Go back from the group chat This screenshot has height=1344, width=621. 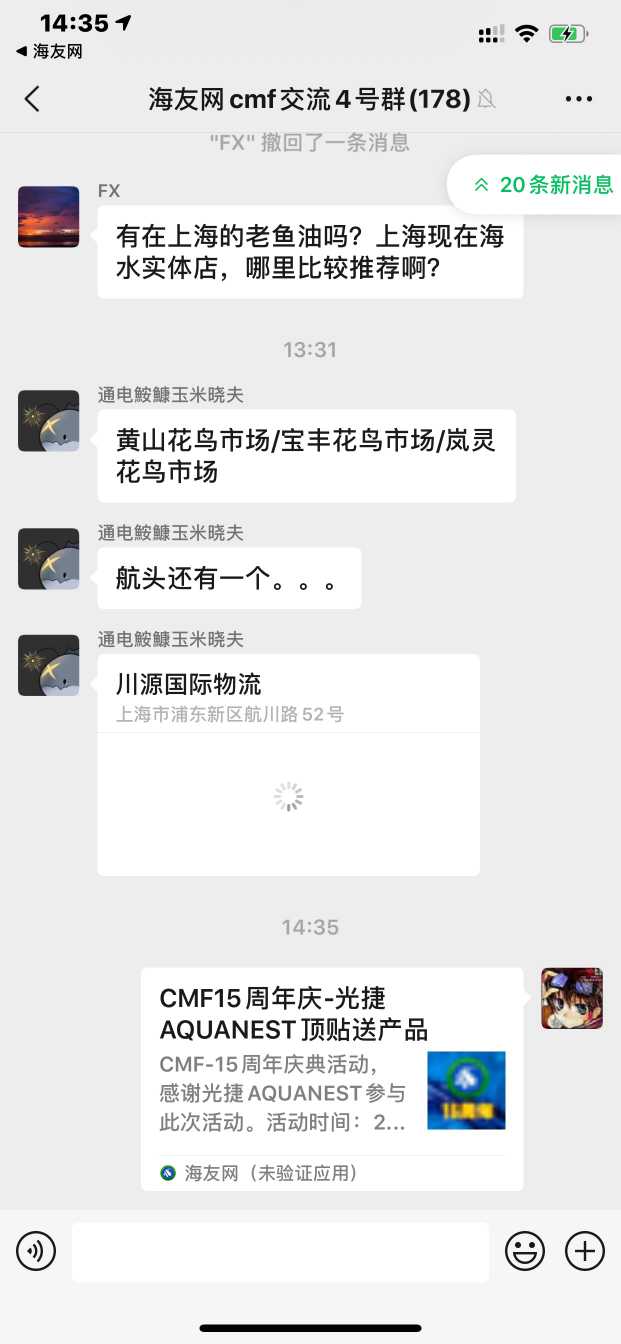[x=32, y=98]
